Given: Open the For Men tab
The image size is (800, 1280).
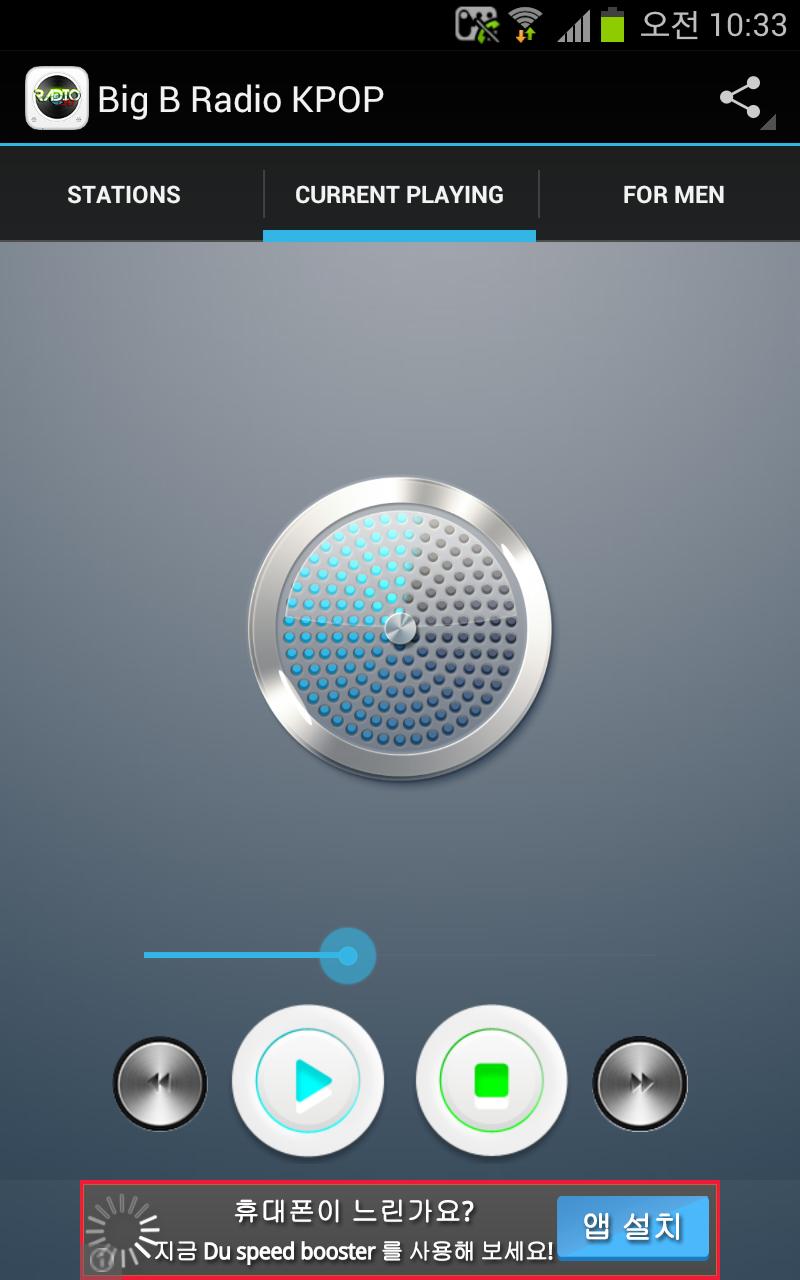Looking at the screenshot, I should pos(673,195).
